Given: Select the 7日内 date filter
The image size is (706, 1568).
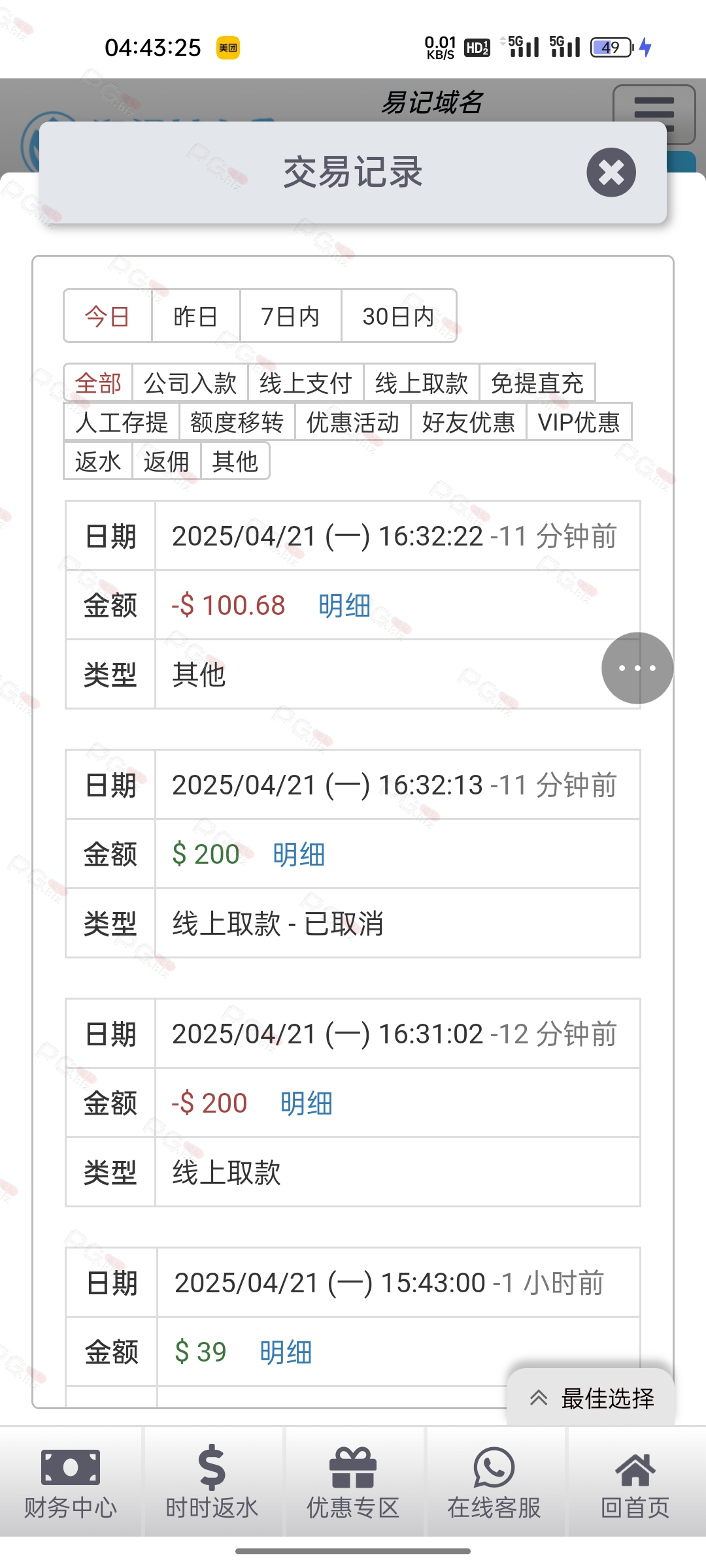Looking at the screenshot, I should 290,316.
